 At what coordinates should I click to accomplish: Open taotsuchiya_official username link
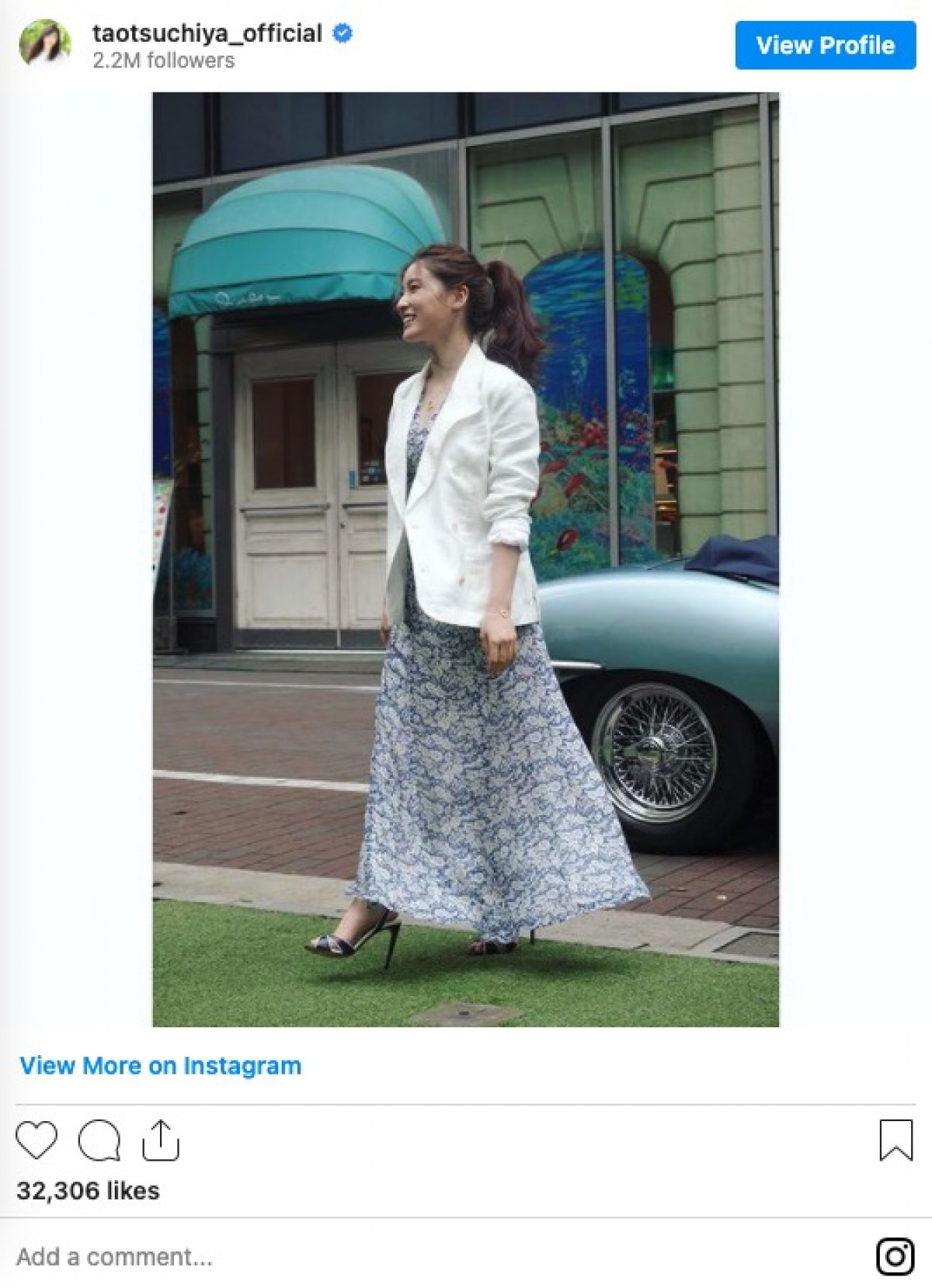tap(207, 33)
